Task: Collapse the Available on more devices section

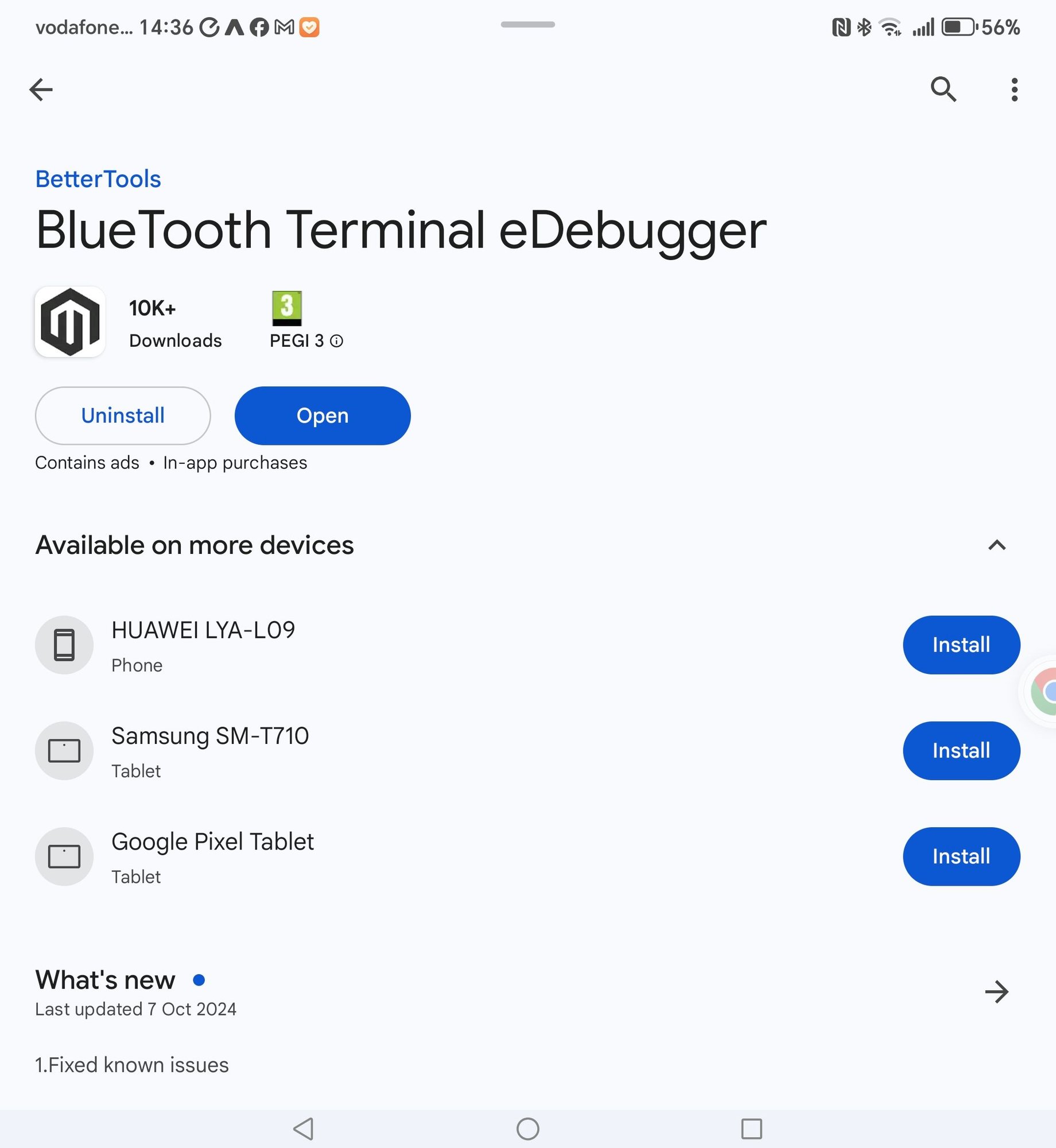Action: pyautogui.click(x=997, y=545)
